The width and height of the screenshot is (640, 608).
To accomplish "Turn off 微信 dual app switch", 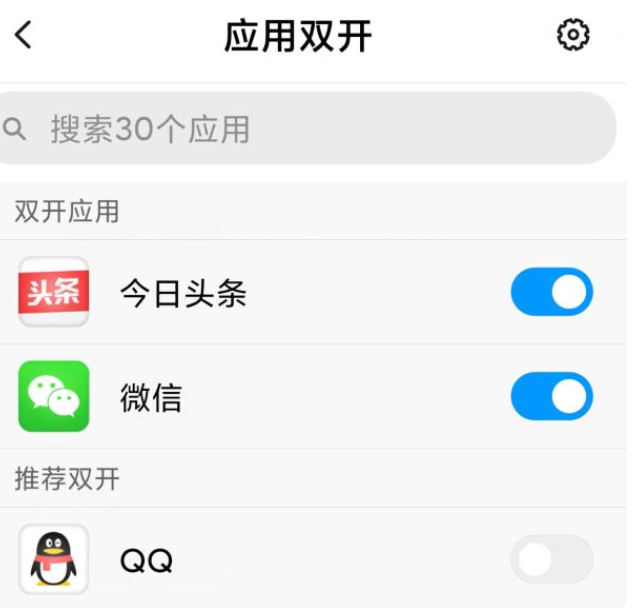I will coord(551,396).
